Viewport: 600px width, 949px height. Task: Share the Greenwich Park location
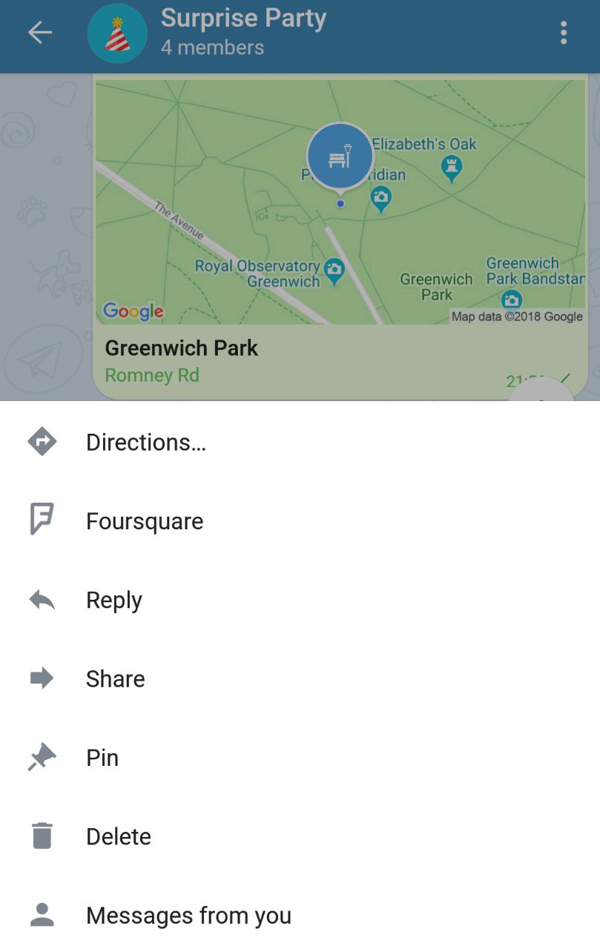(115, 679)
